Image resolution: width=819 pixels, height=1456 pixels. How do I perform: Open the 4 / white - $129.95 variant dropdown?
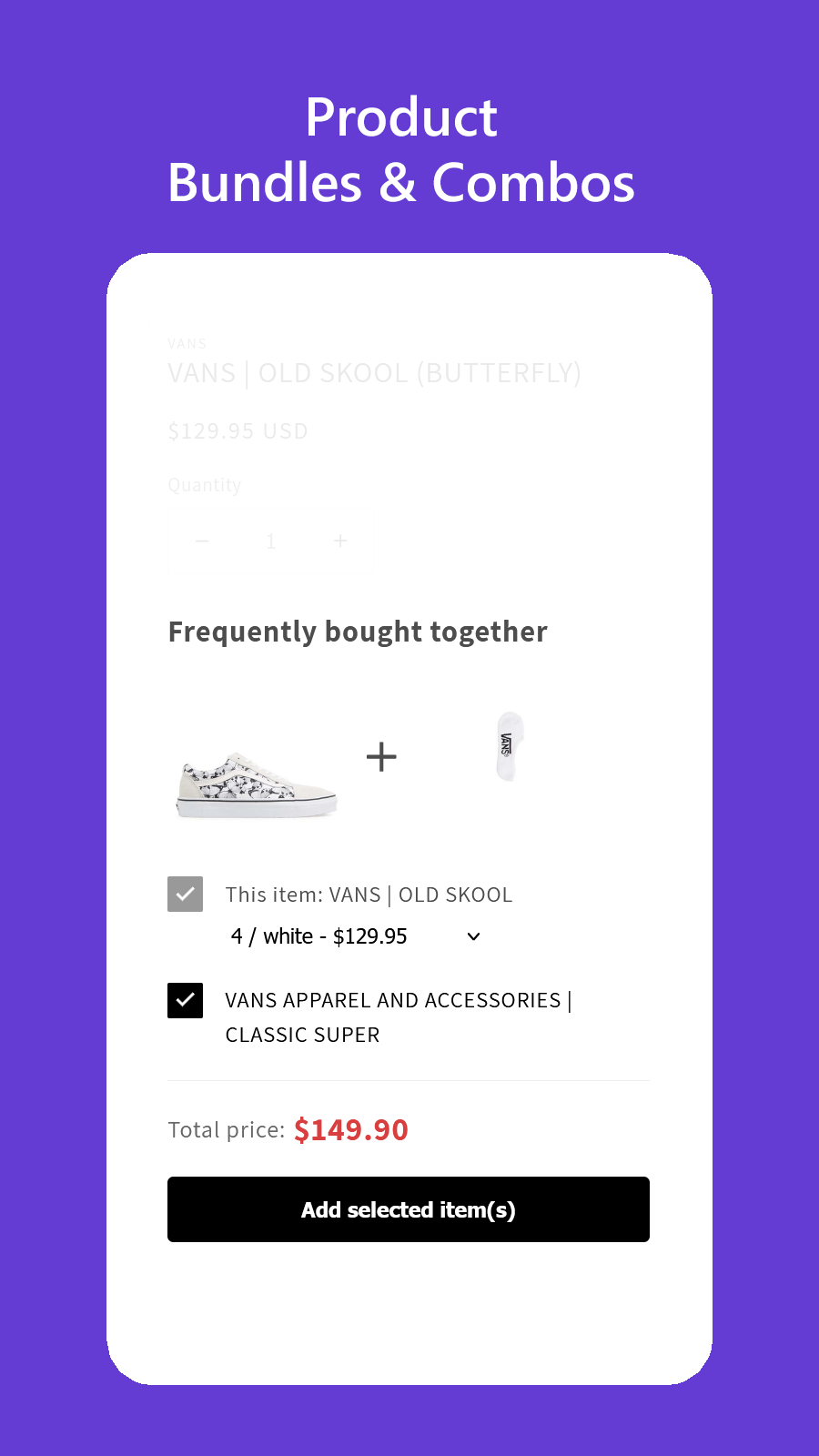click(x=355, y=936)
